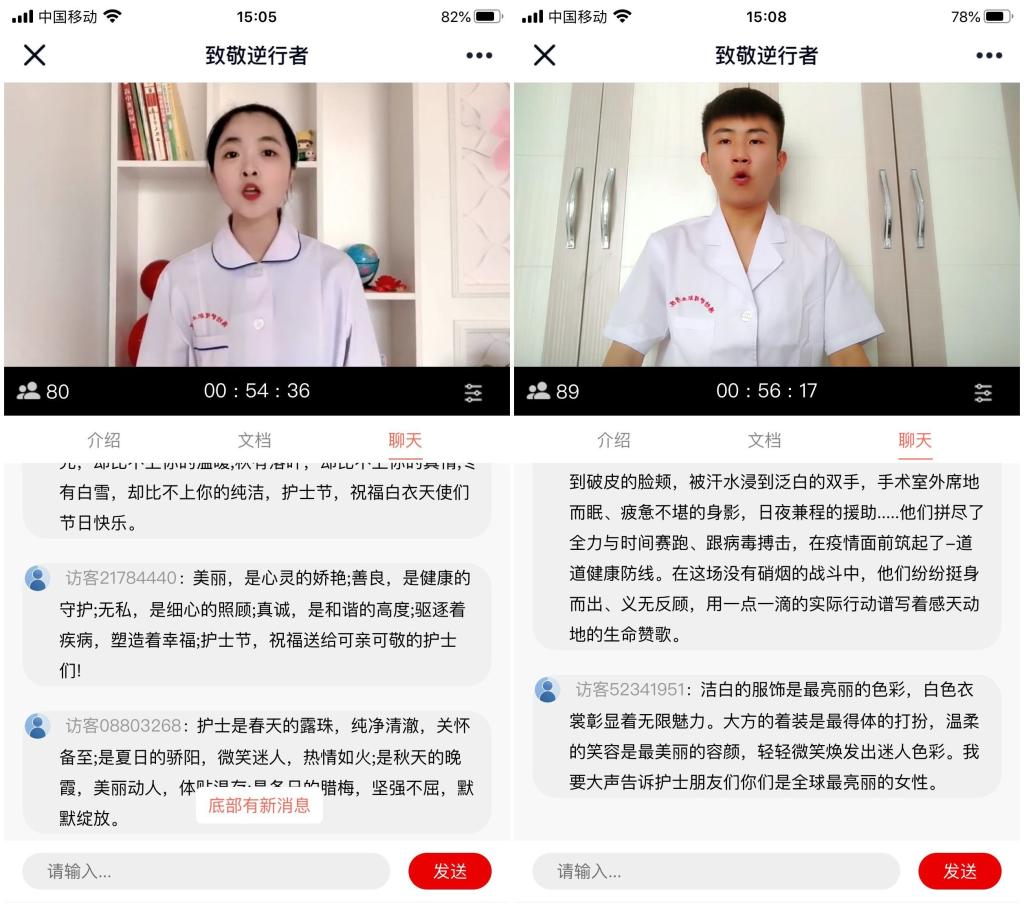The width and height of the screenshot is (1024, 907).
Task: Tap 发送 below 访客52341951's message
Action: point(959,871)
